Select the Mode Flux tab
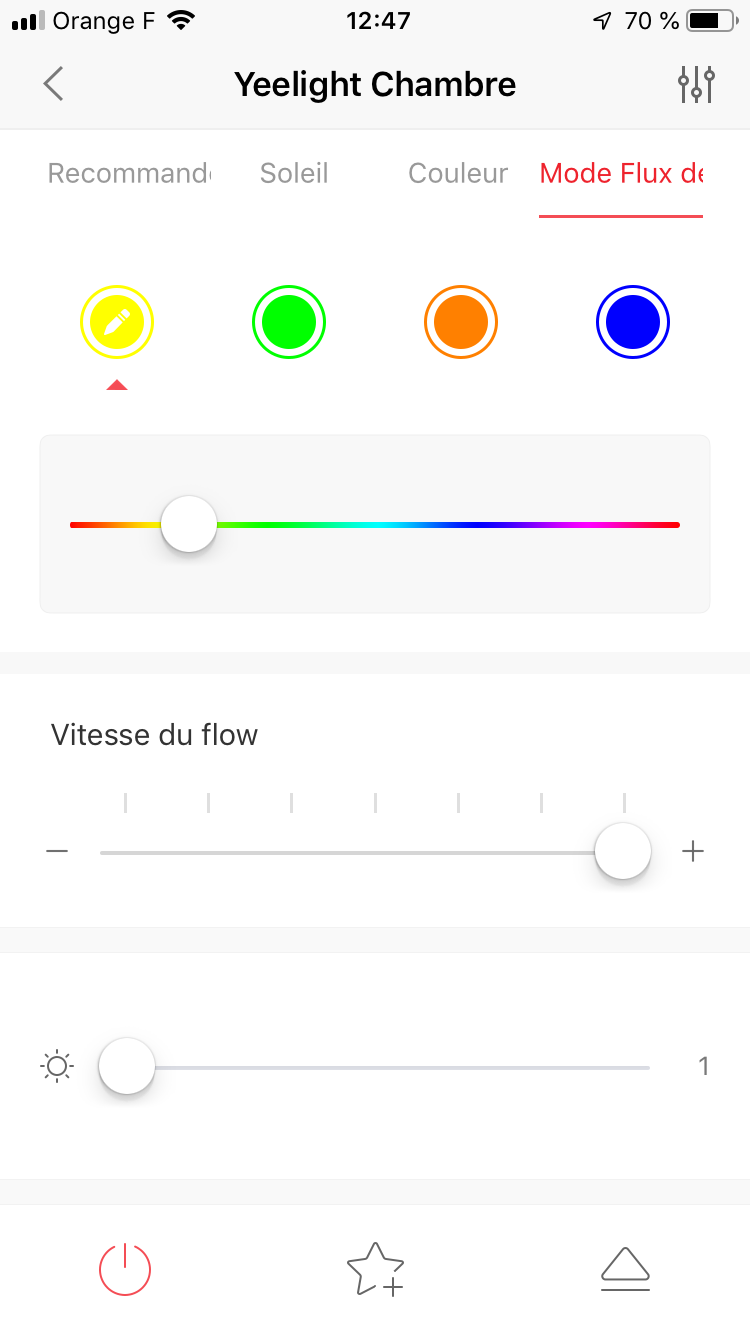Screen dimensions: 750x1334 pos(621,174)
